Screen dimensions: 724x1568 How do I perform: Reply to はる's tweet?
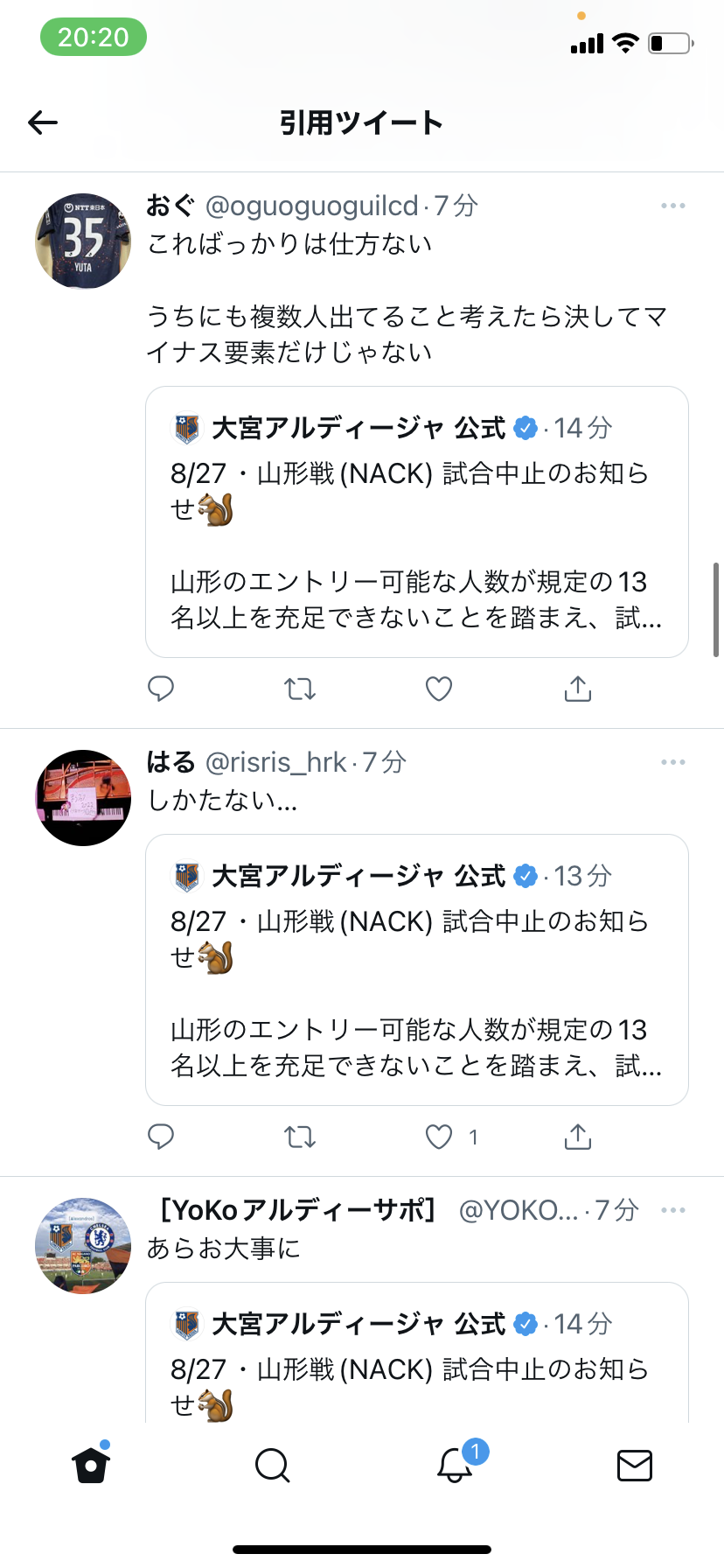161,1137
